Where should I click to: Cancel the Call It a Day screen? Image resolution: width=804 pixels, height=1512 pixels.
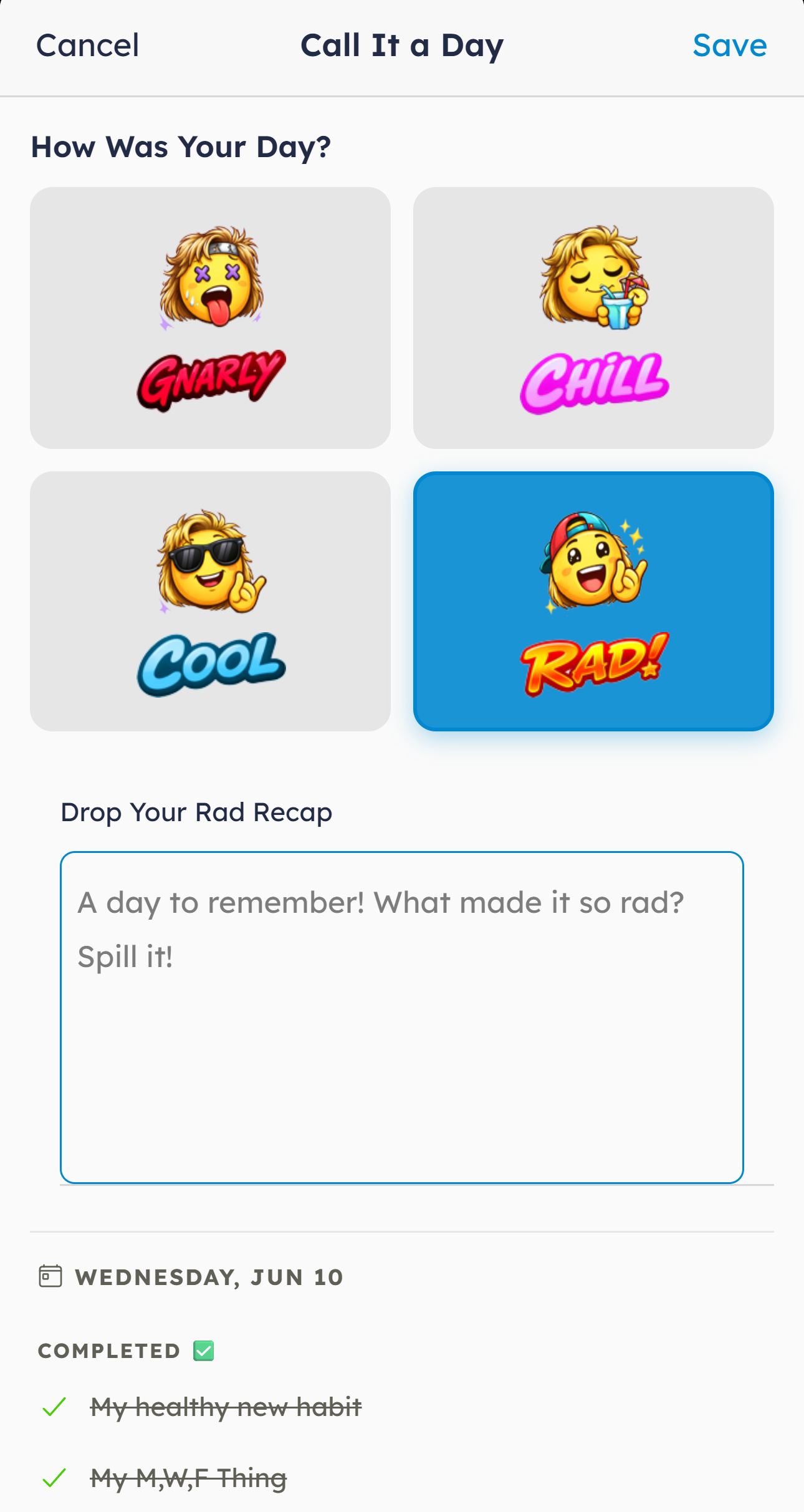[x=87, y=46]
